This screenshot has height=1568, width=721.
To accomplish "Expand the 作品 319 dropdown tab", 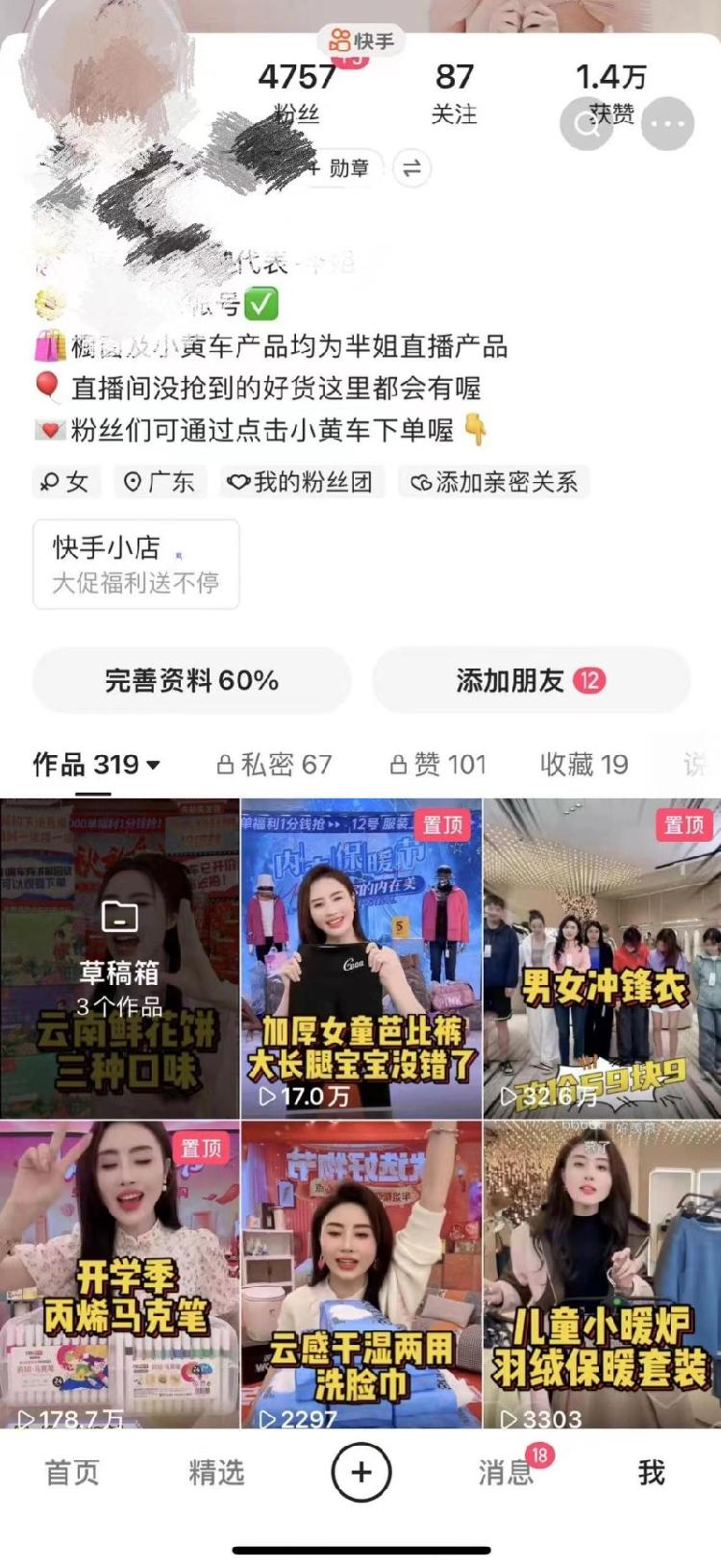I will pyautogui.click(x=96, y=765).
